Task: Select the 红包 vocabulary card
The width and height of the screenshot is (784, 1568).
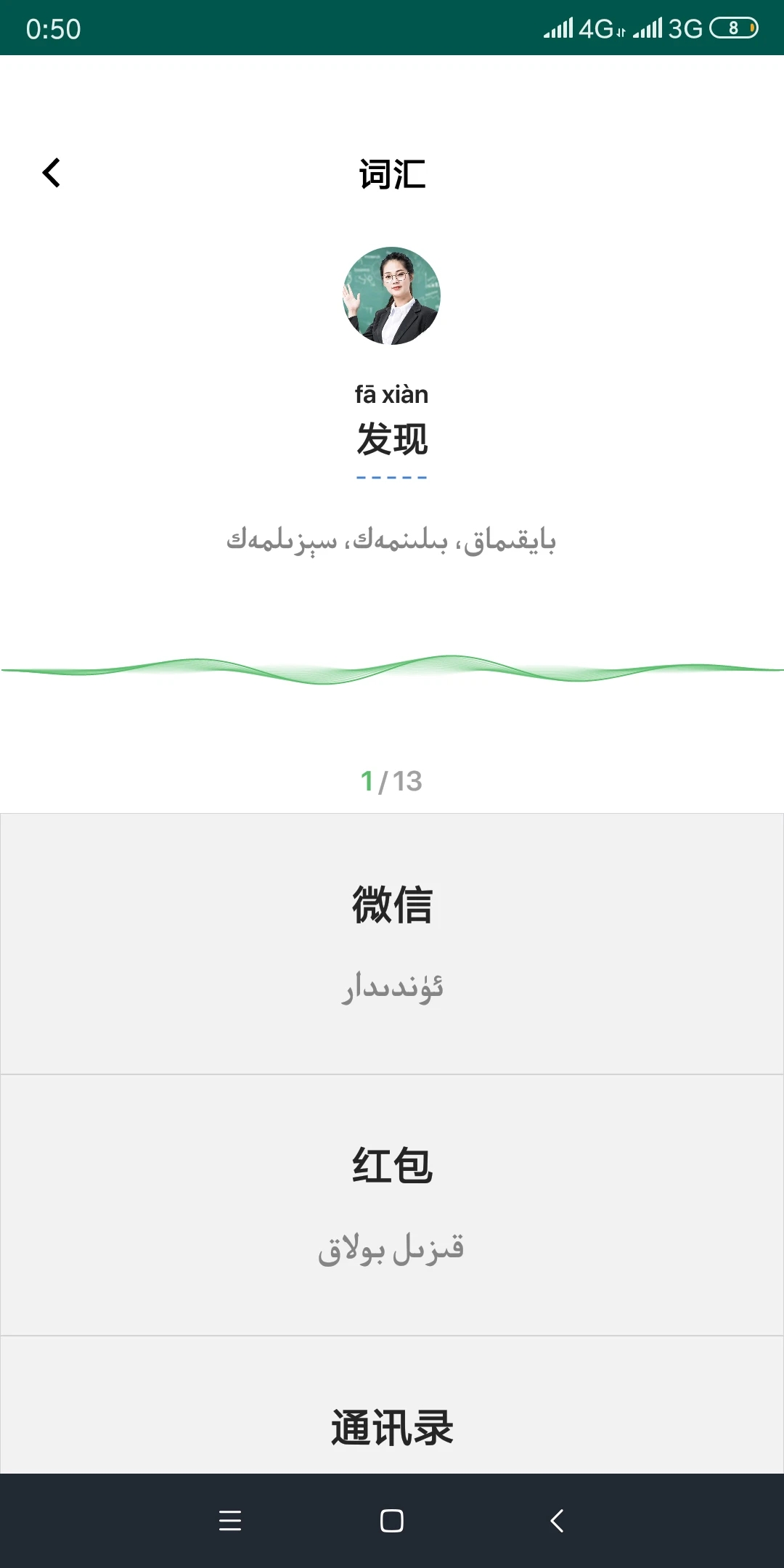Action: [x=392, y=1201]
